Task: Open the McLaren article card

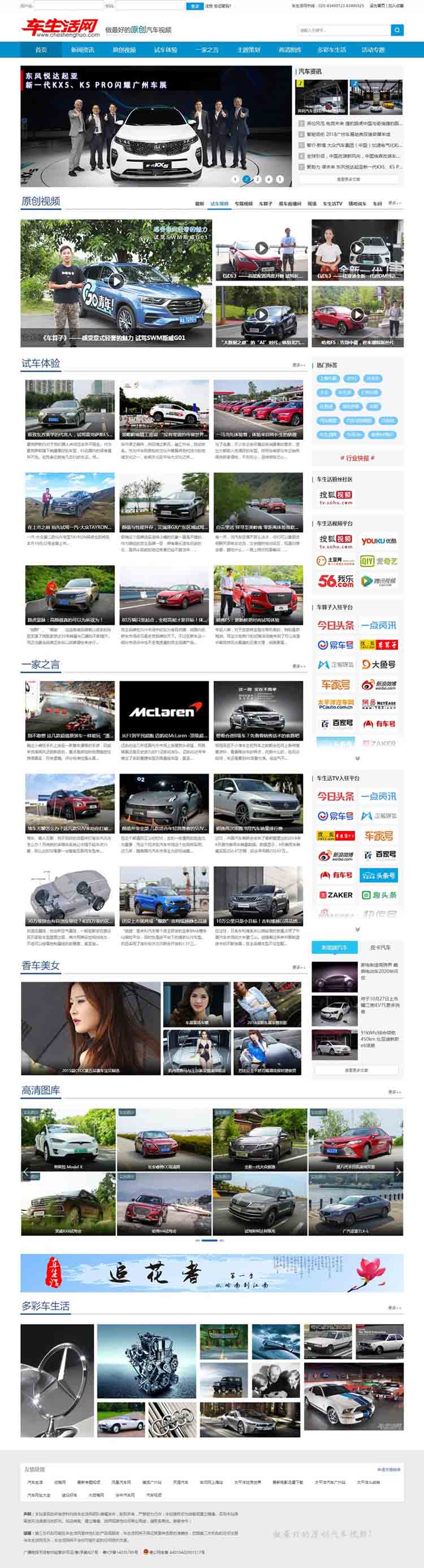Action: pyautogui.click(x=165, y=710)
